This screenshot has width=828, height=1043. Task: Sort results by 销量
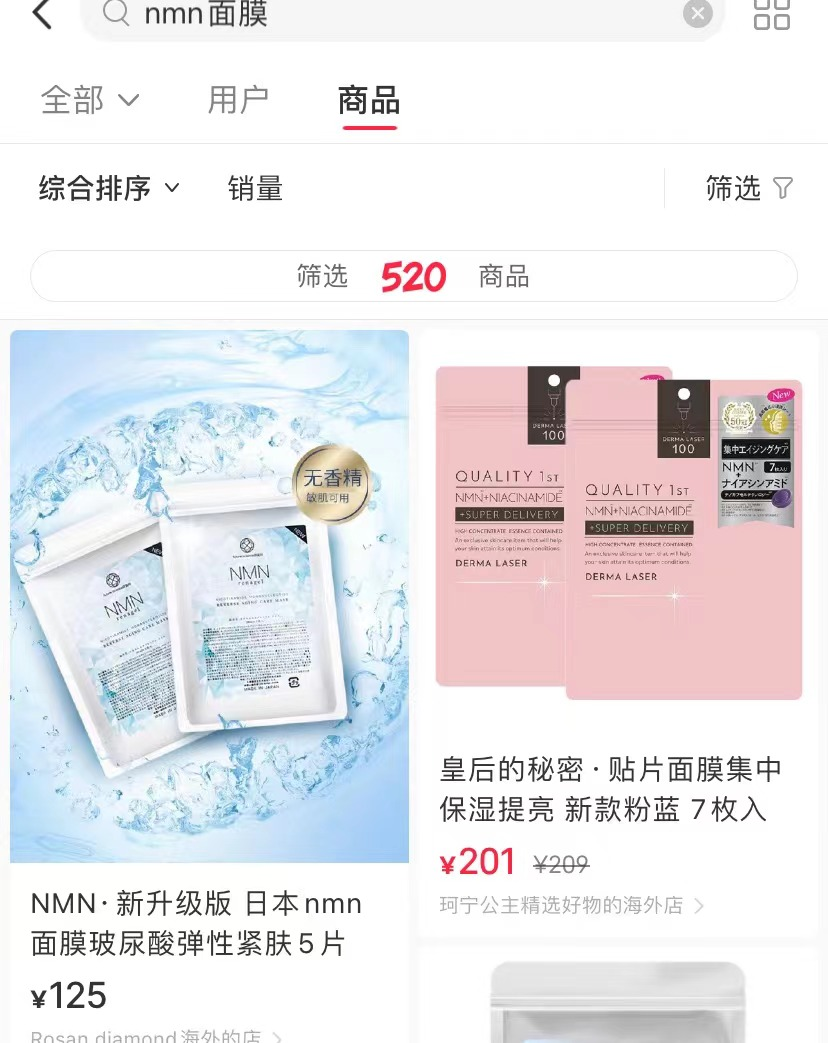click(255, 188)
